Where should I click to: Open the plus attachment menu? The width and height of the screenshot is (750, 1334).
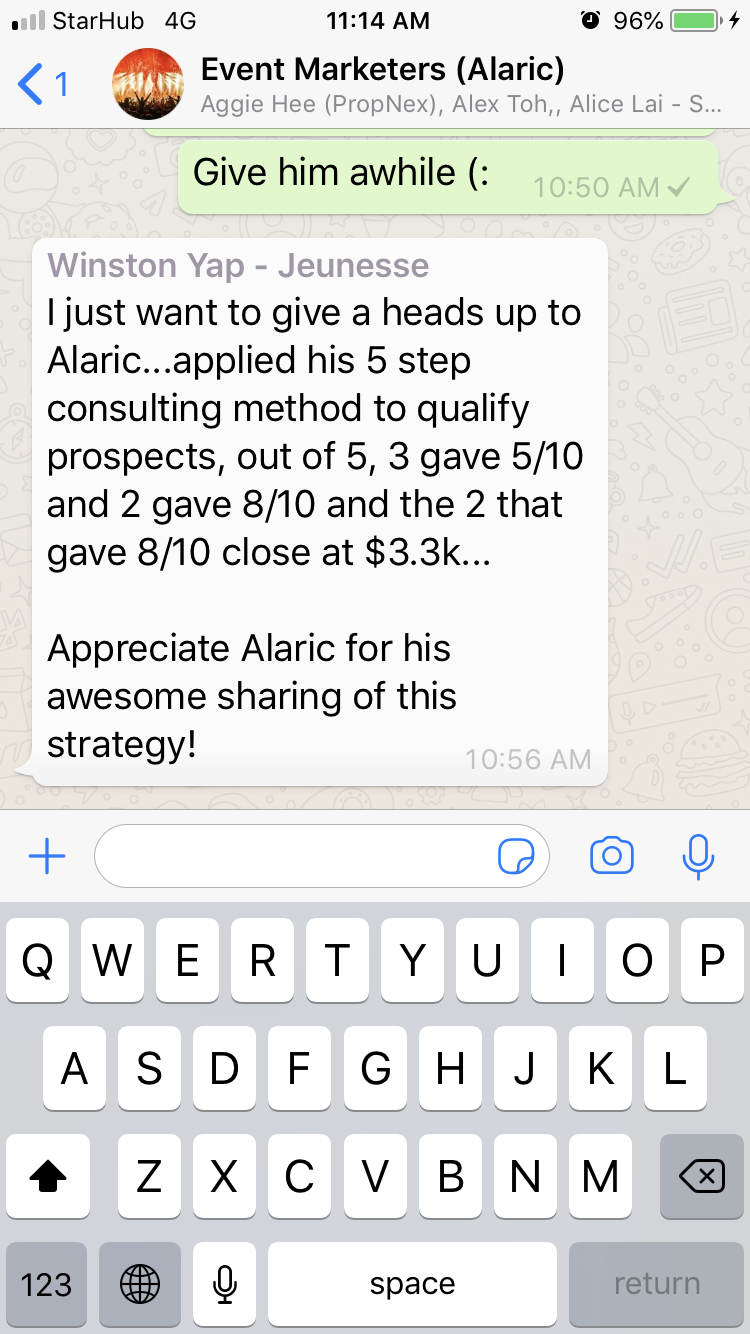(x=47, y=856)
